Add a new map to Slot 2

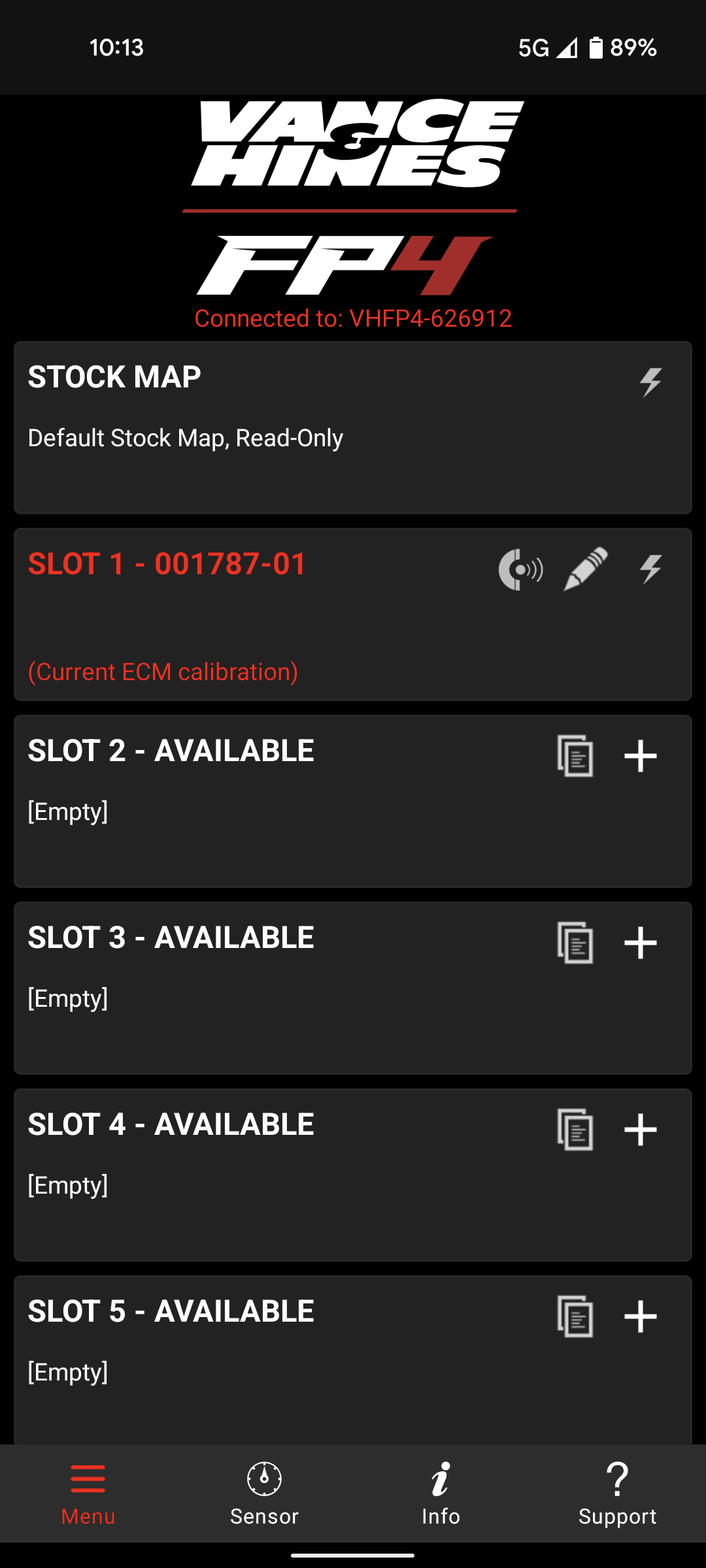(641, 756)
